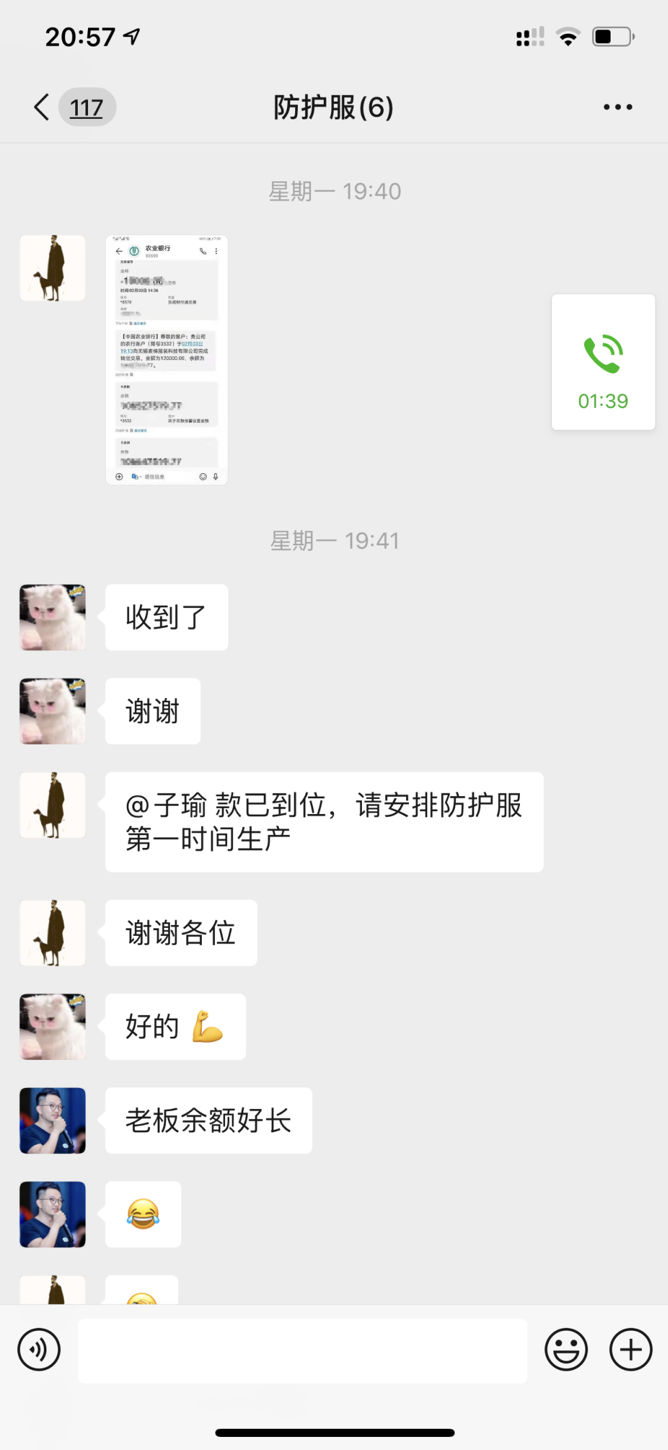668x1450 pixels.
Task: Go back to the chat list
Action: point(42,107)
